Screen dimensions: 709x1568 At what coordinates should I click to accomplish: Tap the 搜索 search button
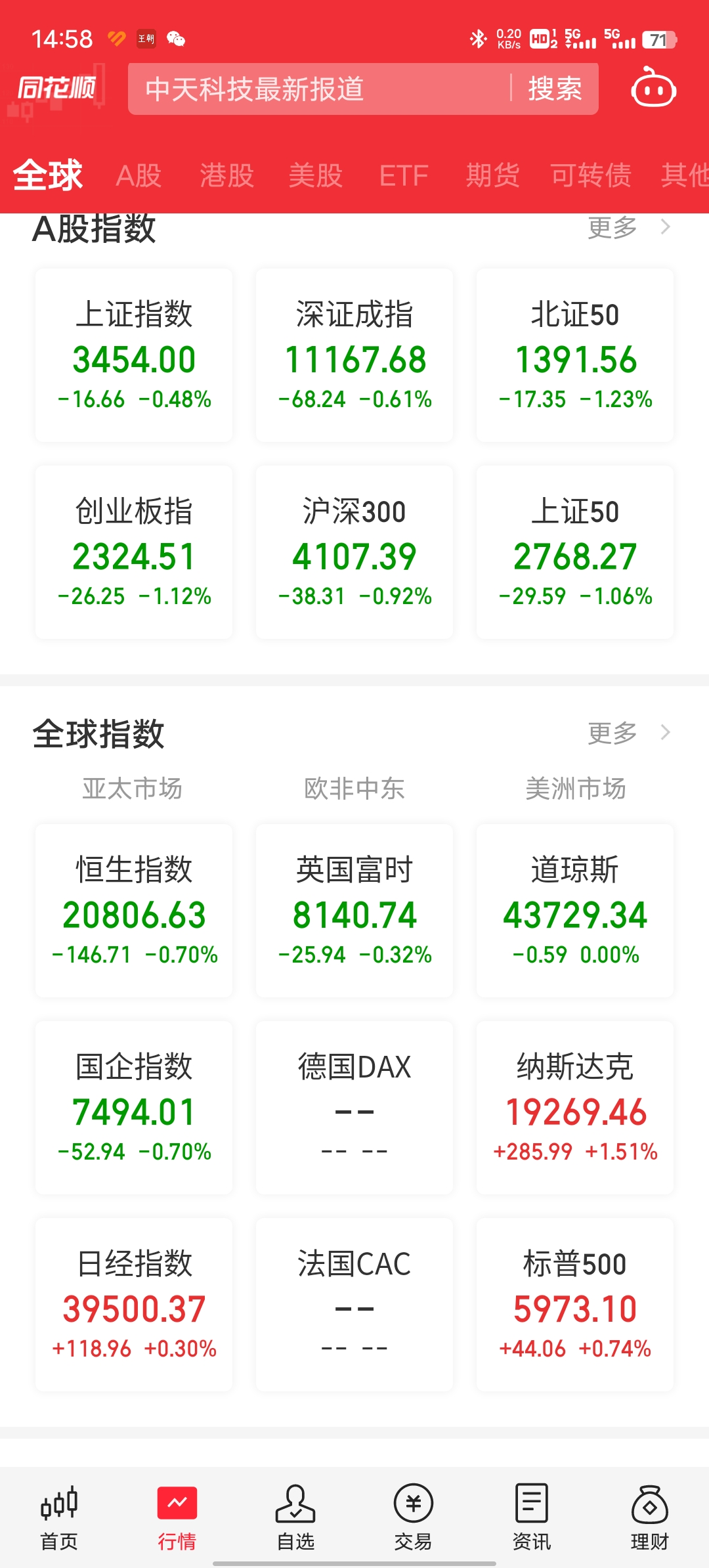point(555,90)
